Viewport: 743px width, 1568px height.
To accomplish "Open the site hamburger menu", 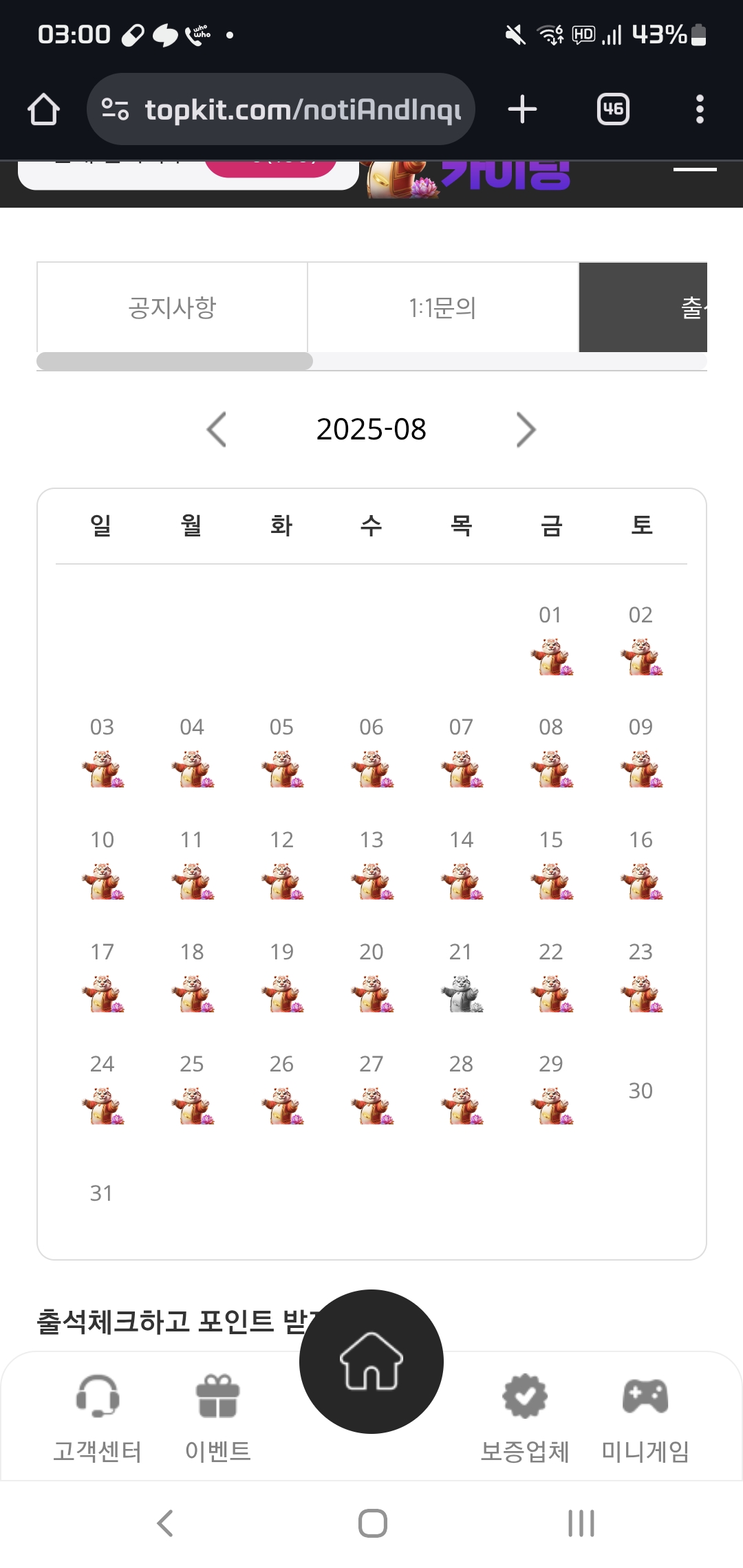I will [x=694, y=169].
